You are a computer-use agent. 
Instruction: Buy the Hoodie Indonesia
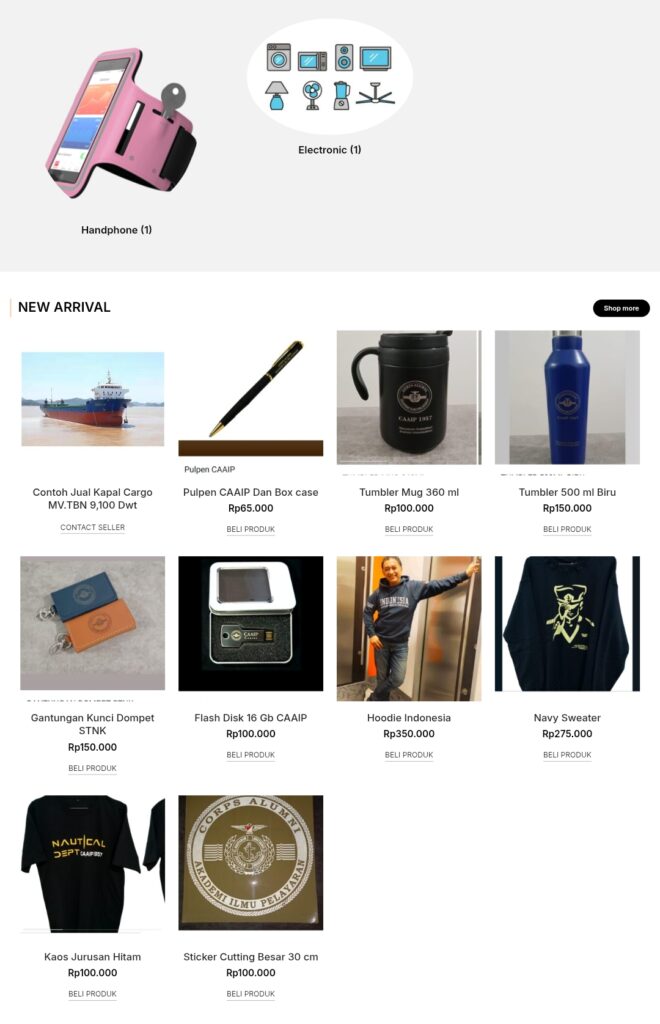pyautogui.click(x=409, y=755)
